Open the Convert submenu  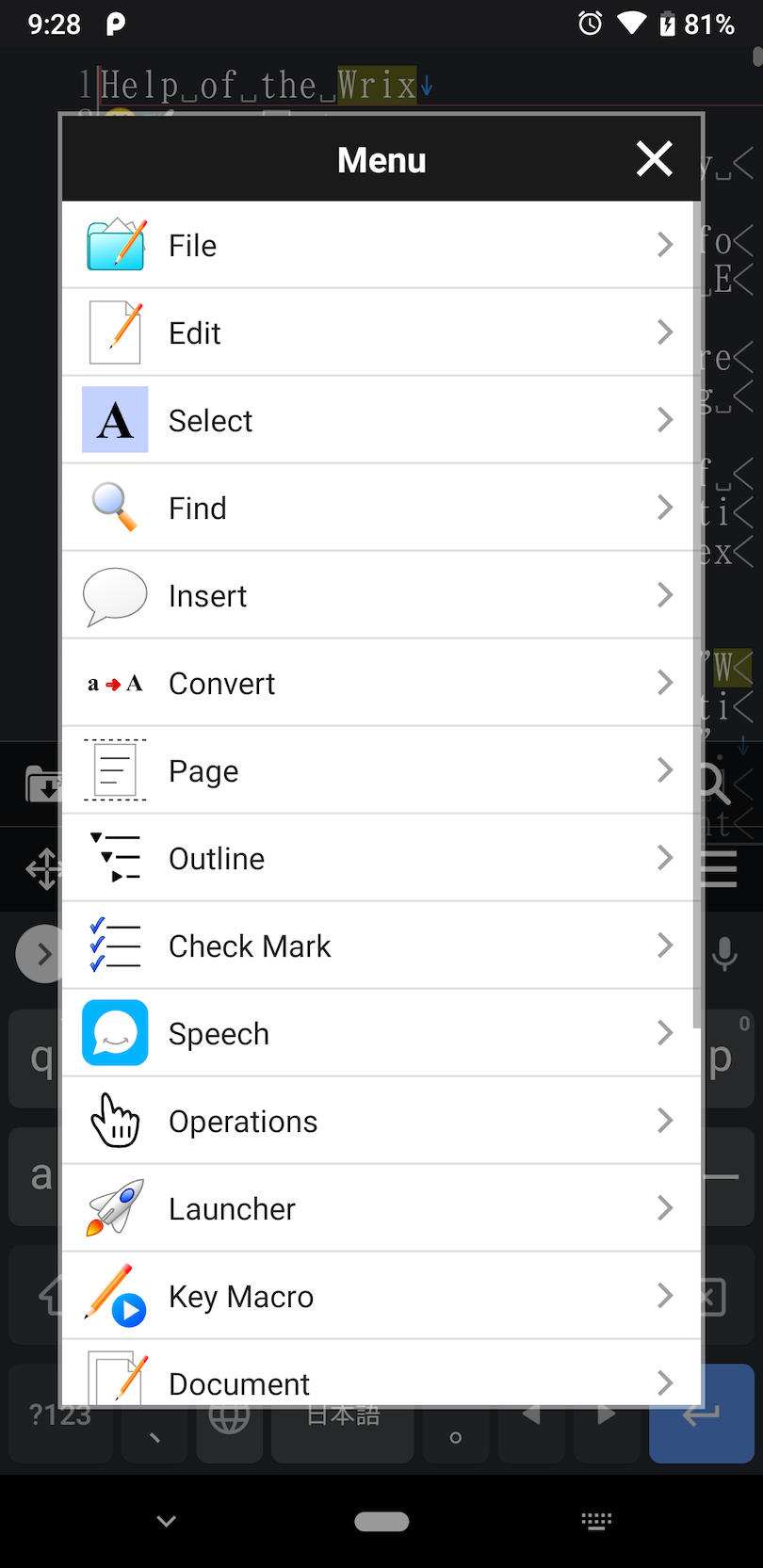pyautogui.click(x=381, y=683)
